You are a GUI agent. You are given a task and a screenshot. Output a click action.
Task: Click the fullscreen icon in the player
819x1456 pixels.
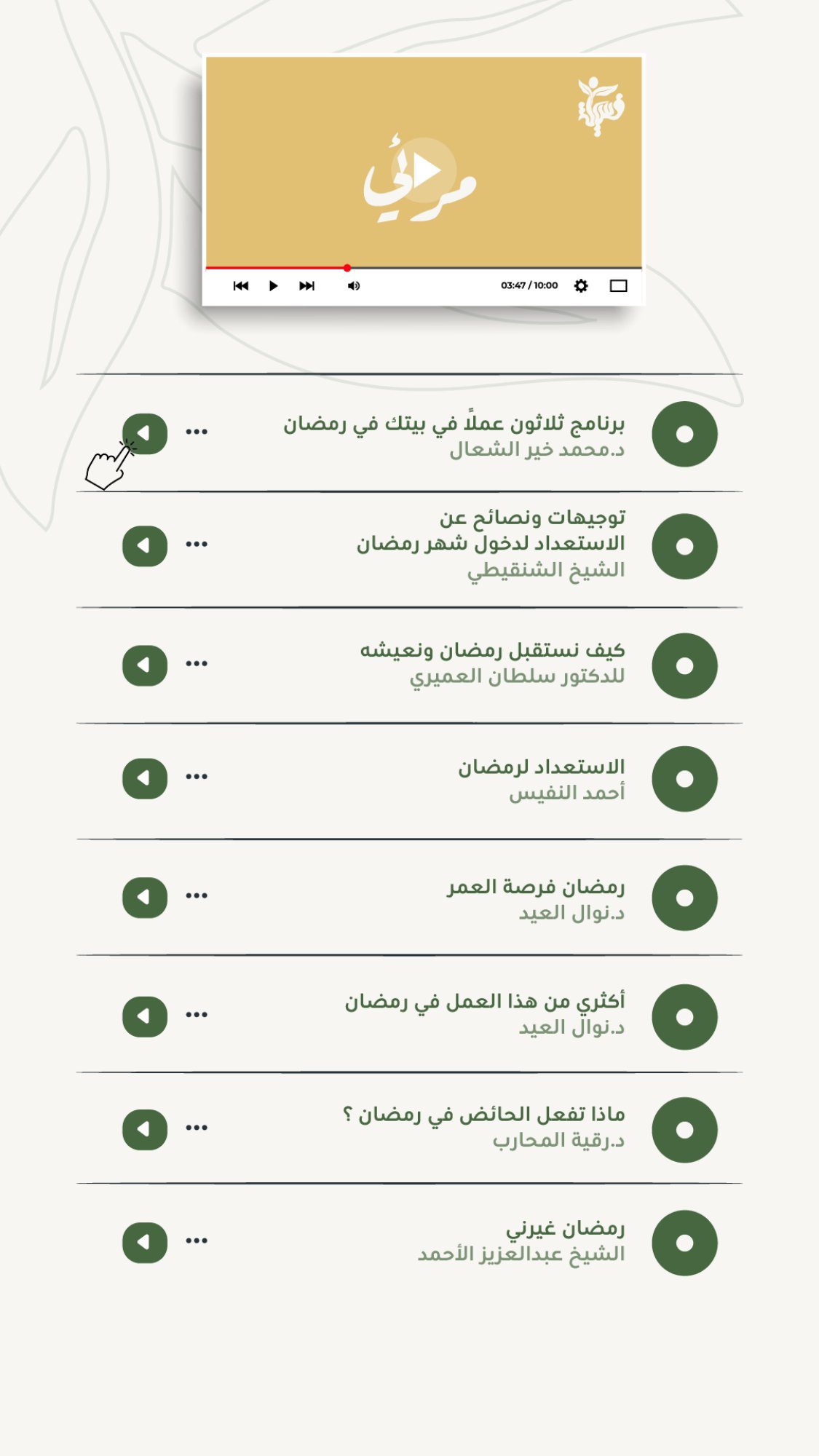(x=618, y=286)
